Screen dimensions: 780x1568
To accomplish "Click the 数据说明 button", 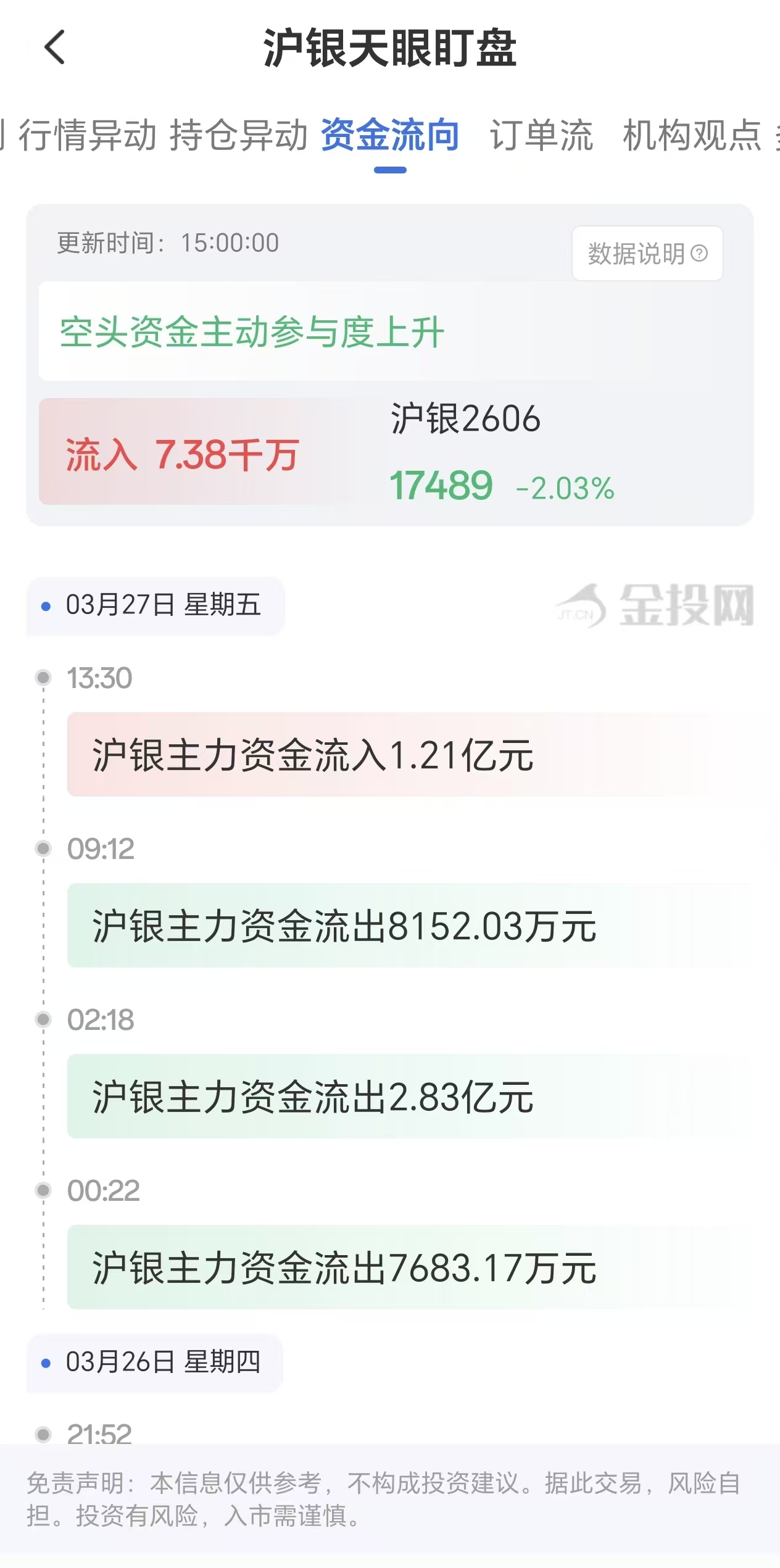I will pos(647,253).
